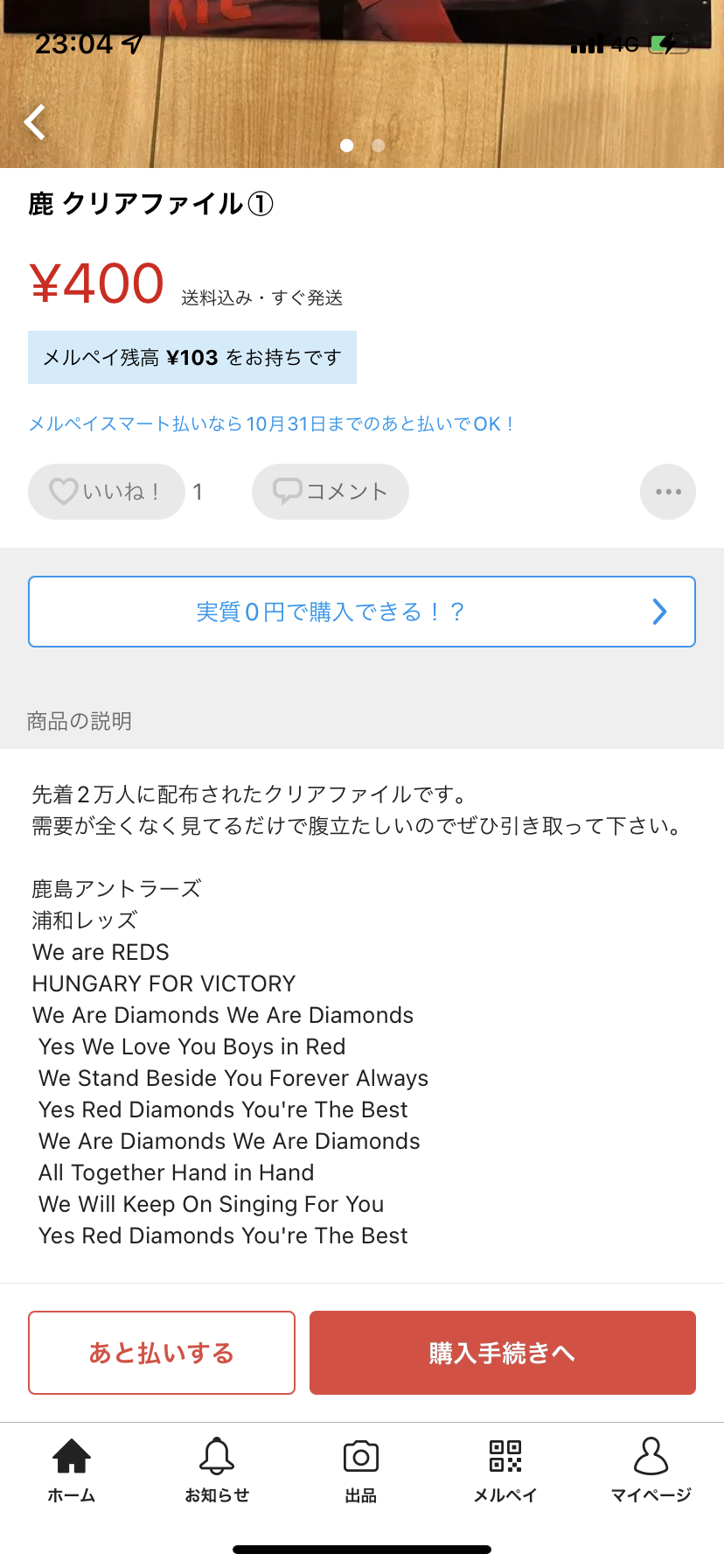
Task: Switch to the メルペイ tab
Action: click(x=505, y=1470)
